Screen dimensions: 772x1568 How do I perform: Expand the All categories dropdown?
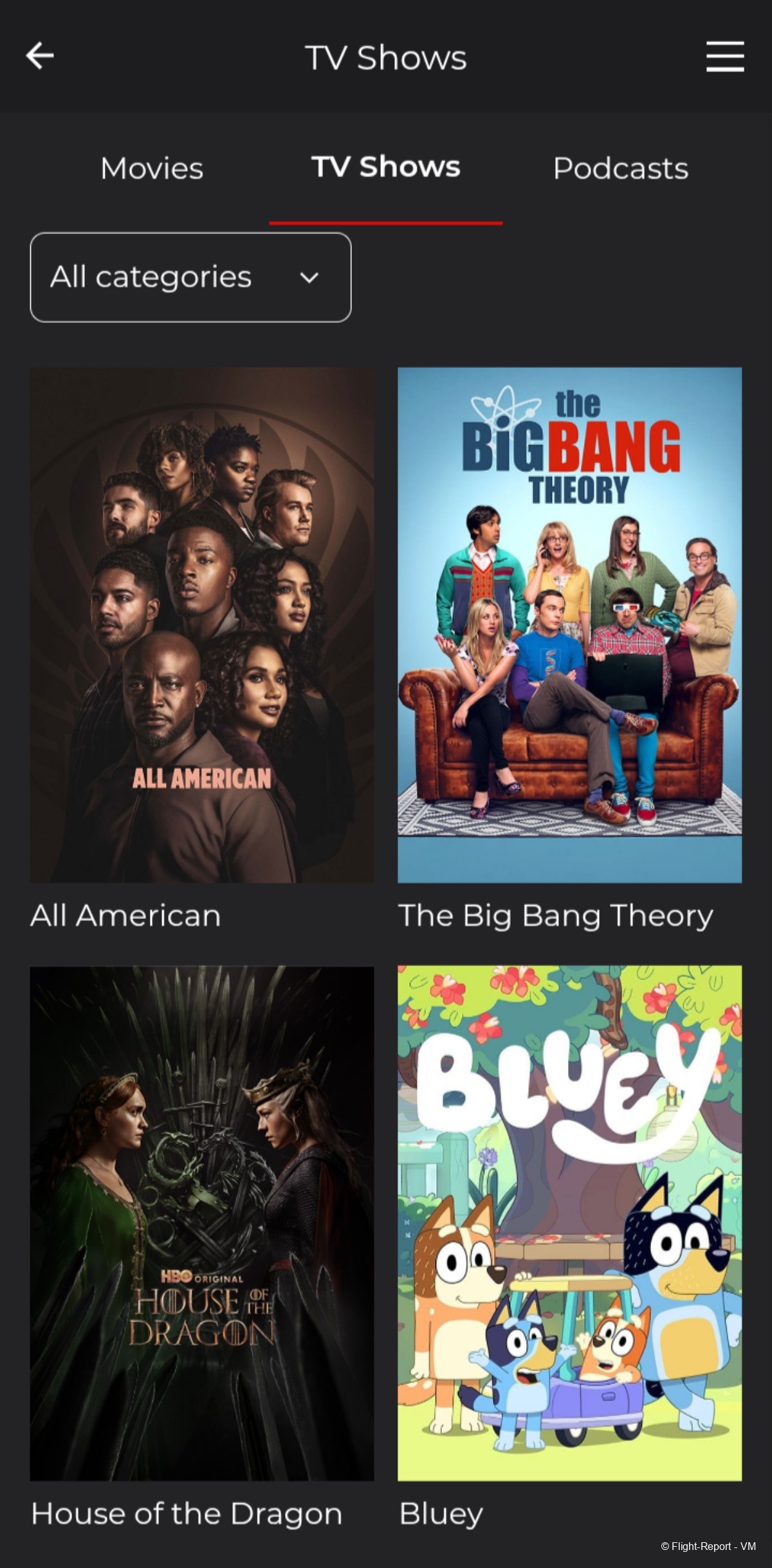pos(190,277)
